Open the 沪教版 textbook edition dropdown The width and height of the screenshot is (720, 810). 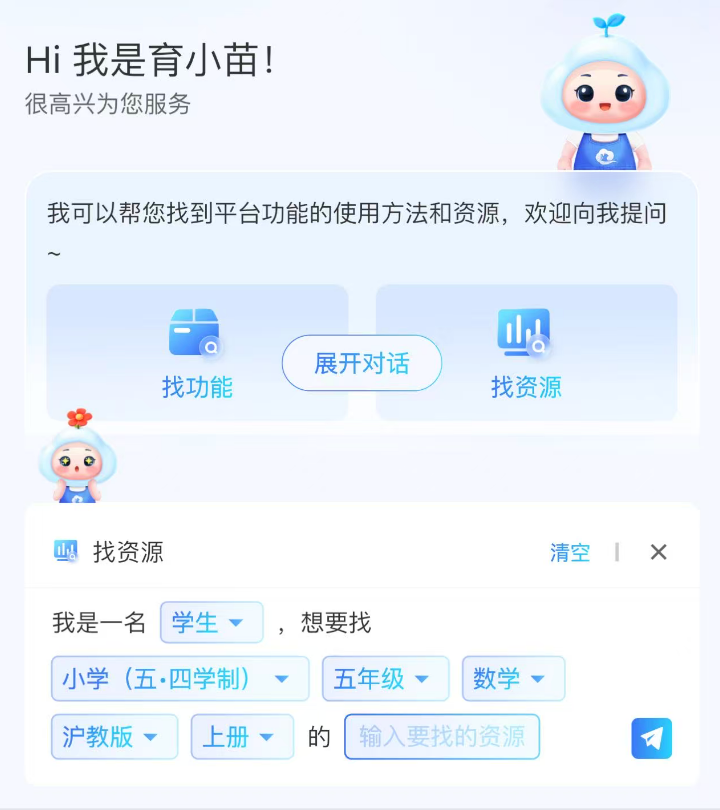point(114,736)
